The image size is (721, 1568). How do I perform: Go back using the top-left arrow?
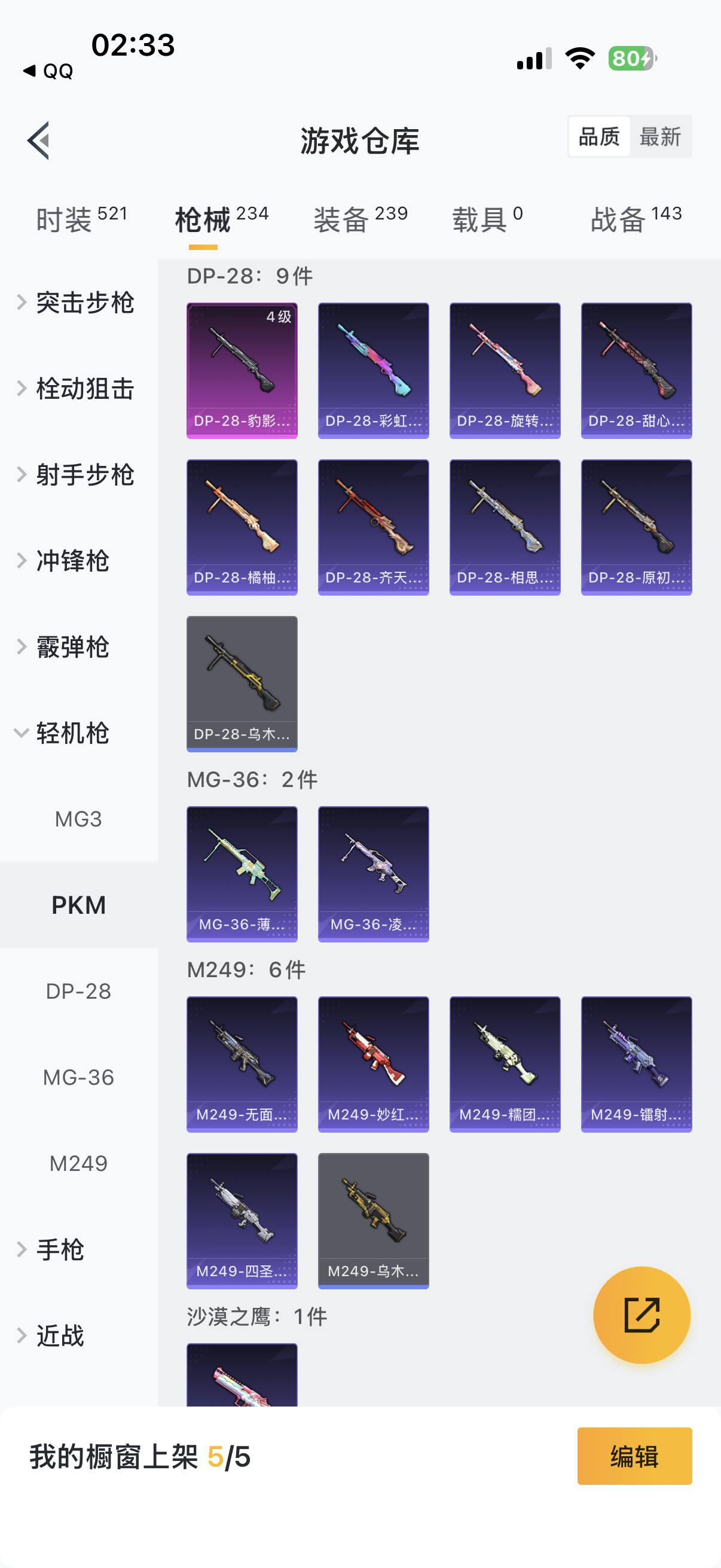point(38,141)
